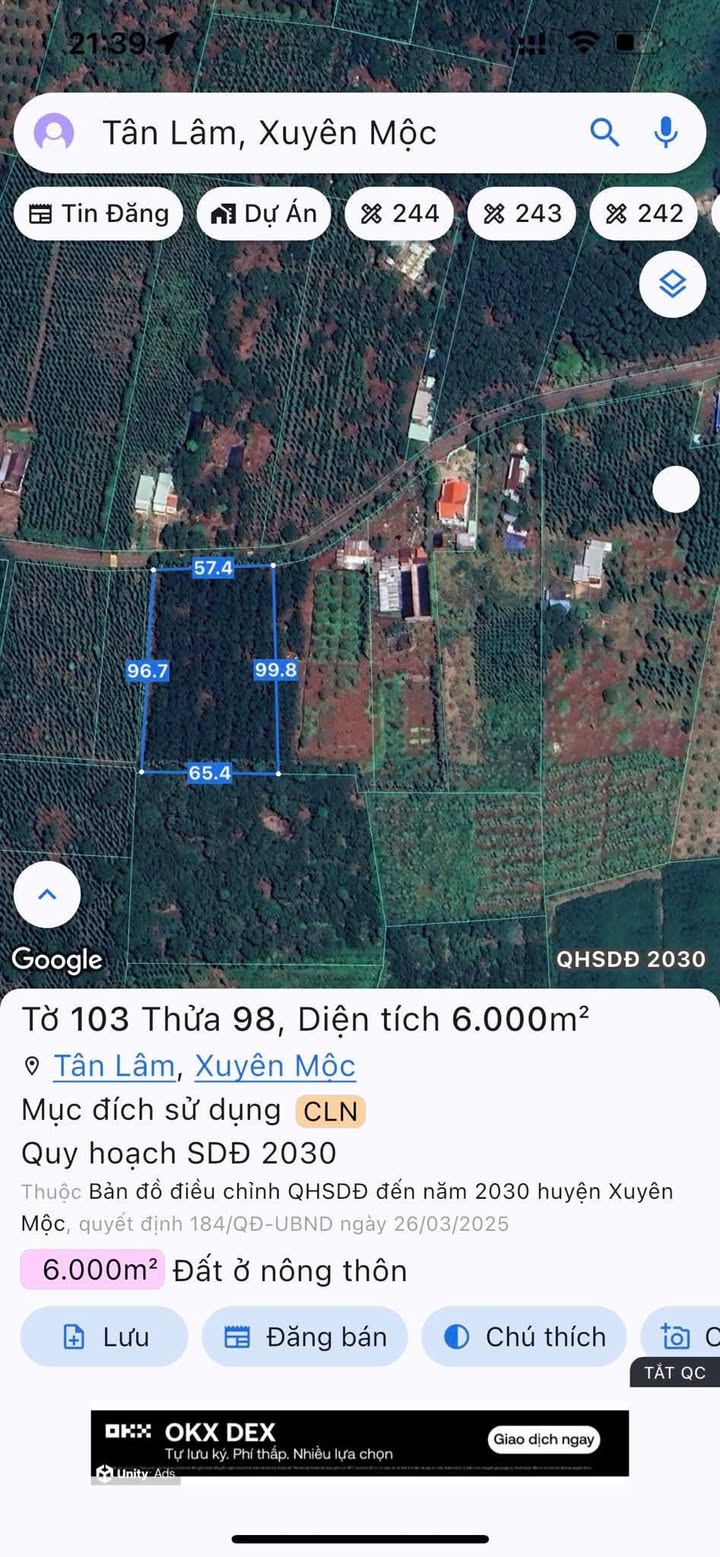Select the Tin Đăng chip
This screenshot has height=1557, width=720.
98,213
